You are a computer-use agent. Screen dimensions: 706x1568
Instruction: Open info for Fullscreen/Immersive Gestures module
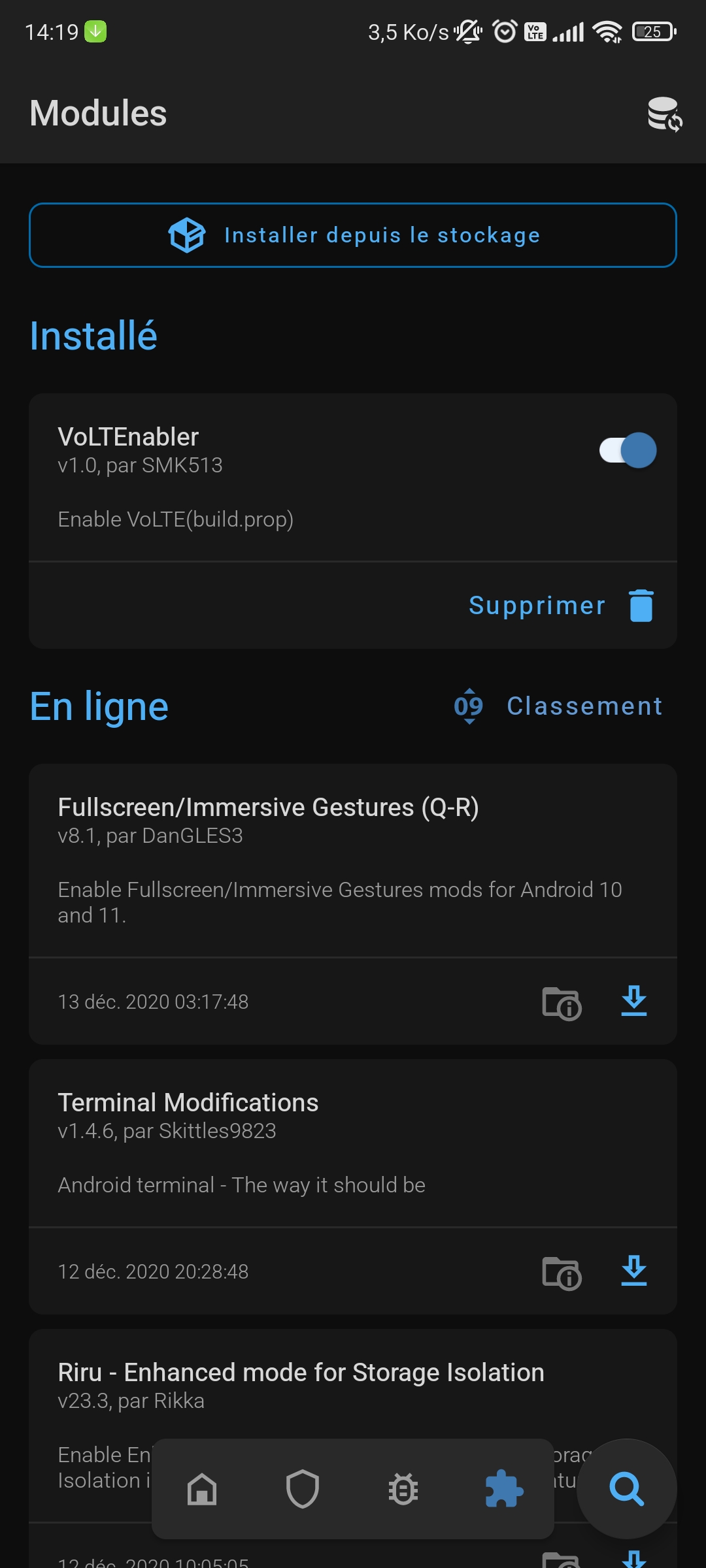(x=562, y=1003)
